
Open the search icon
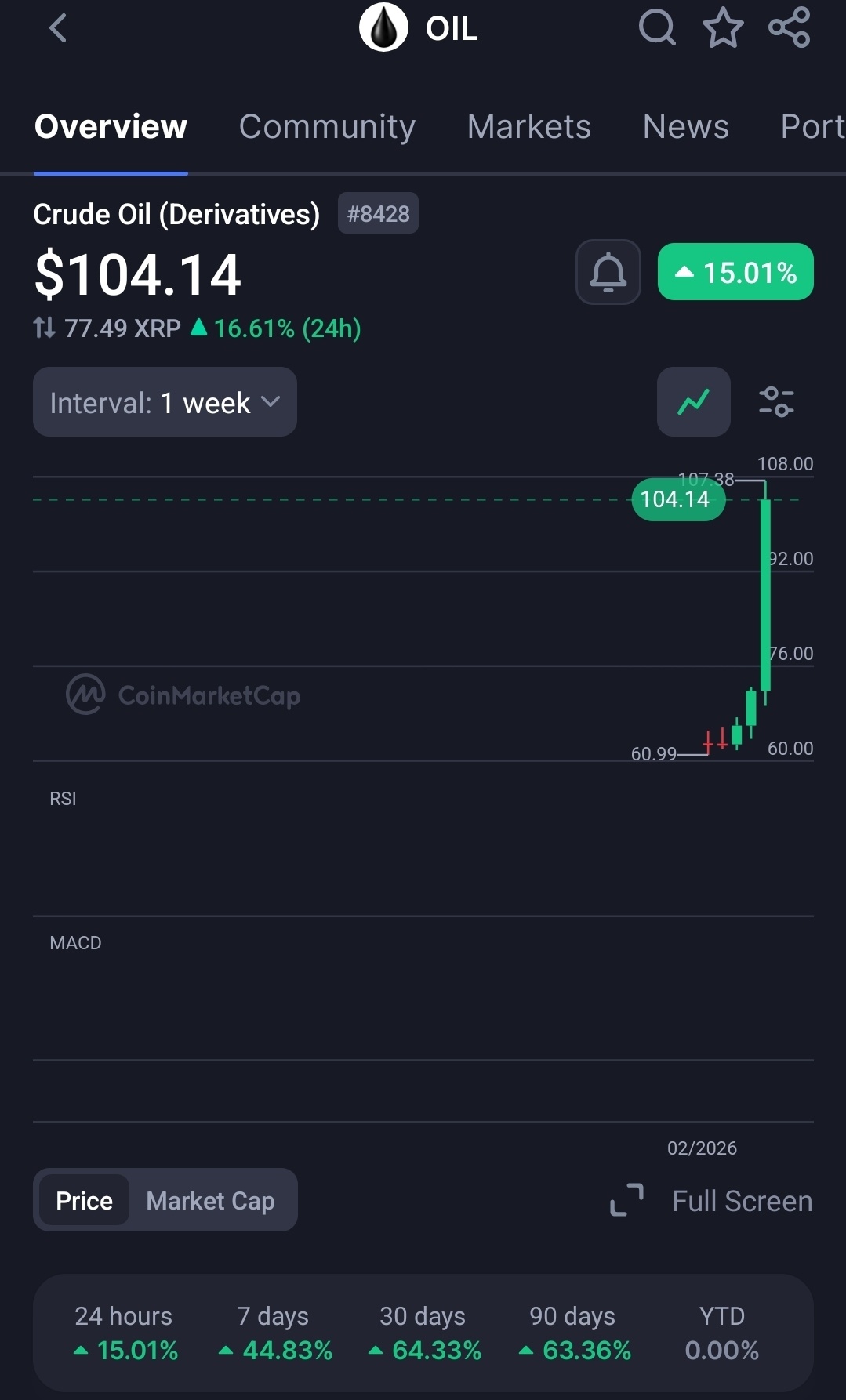click(x=657, y=28)
